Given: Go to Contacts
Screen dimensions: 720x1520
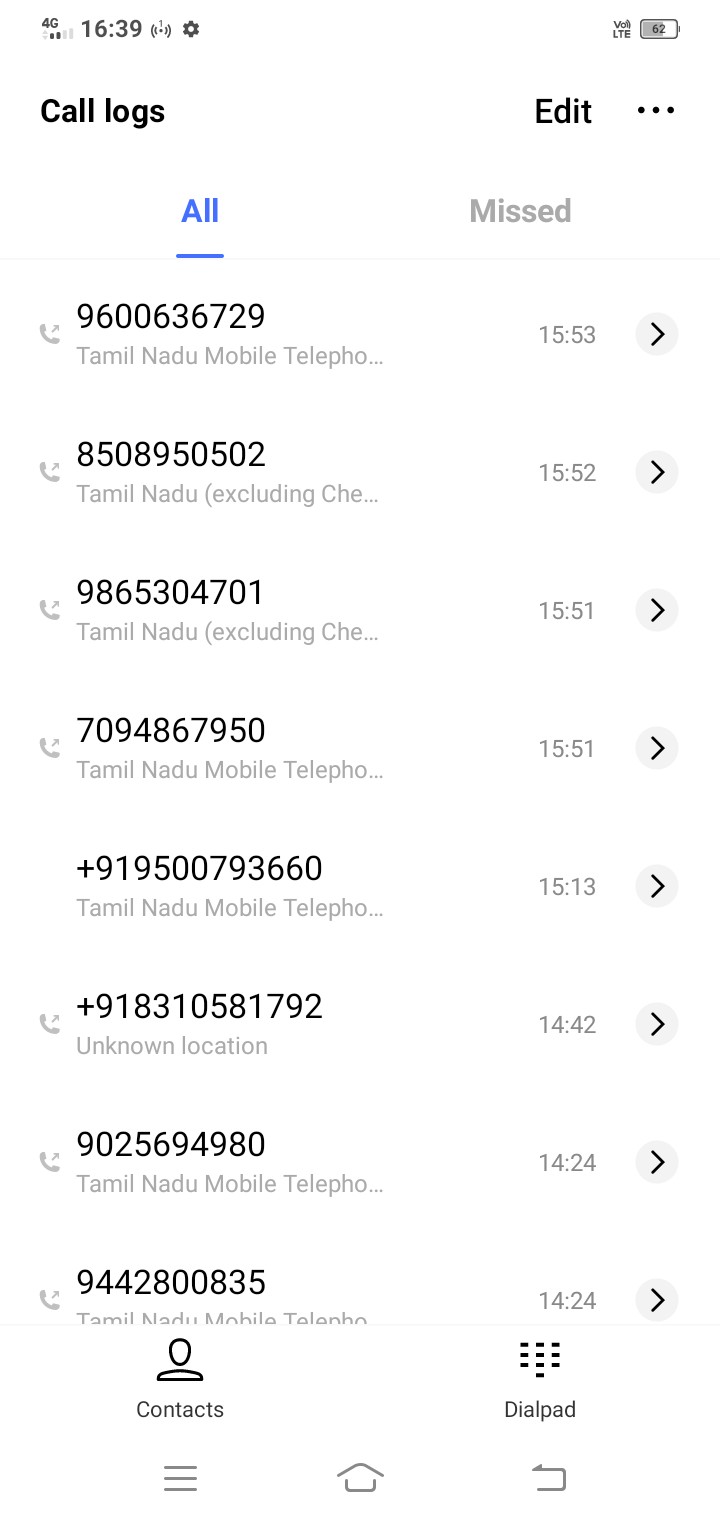Looking at the screenshot, I should [180, 1380].
